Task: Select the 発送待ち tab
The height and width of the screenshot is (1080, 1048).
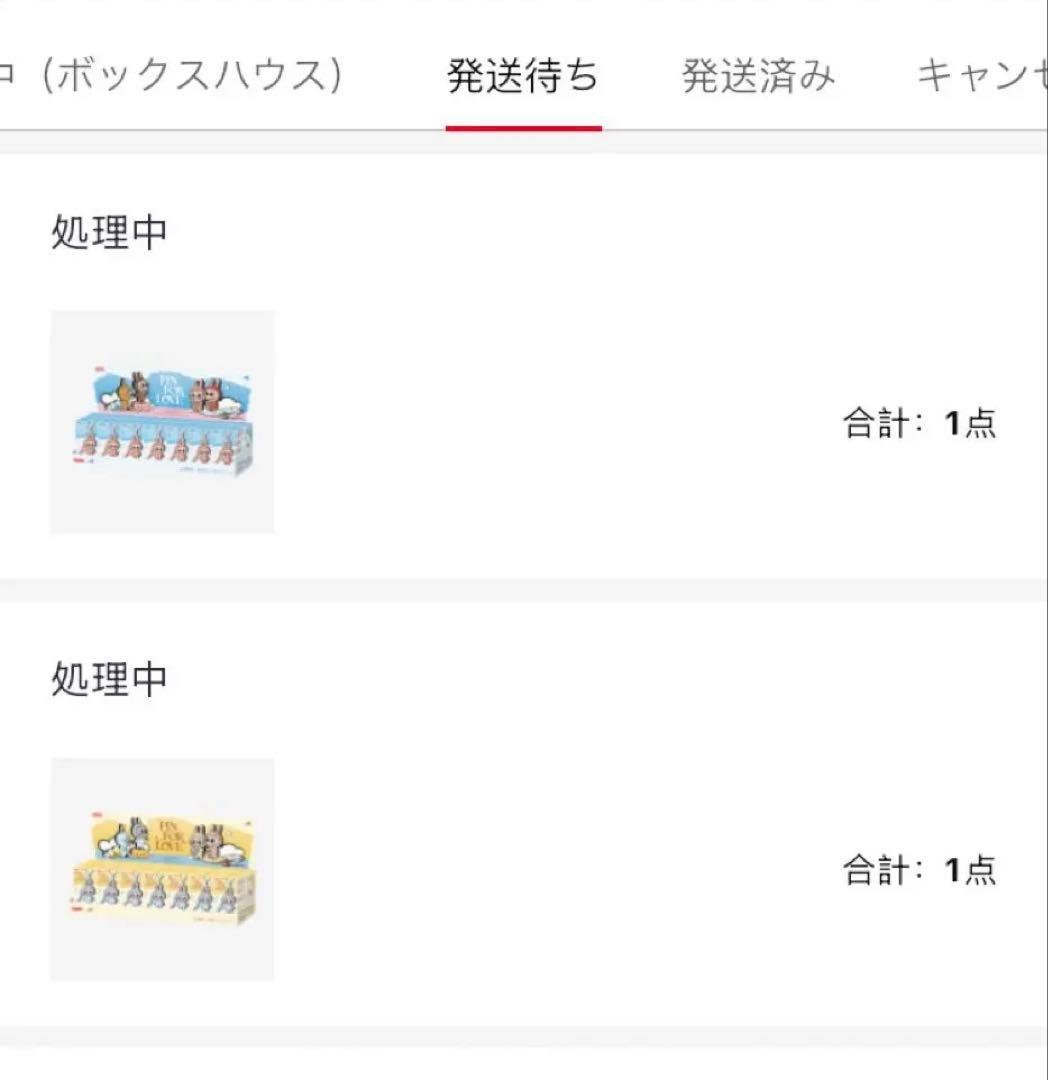Action: tap(523, 76)
